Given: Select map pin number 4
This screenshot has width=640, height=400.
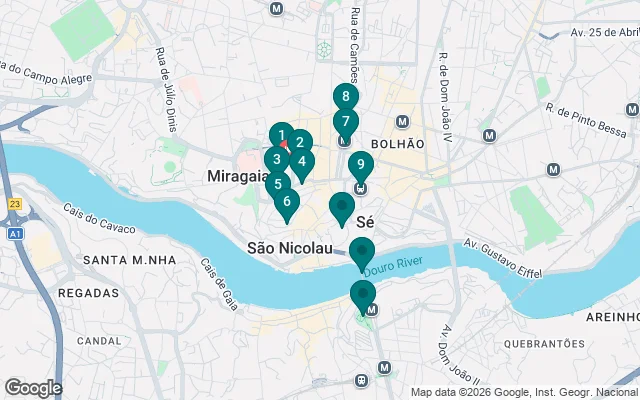Looking at the screenshot, I should pyautogui.click(x=302, y=161).
